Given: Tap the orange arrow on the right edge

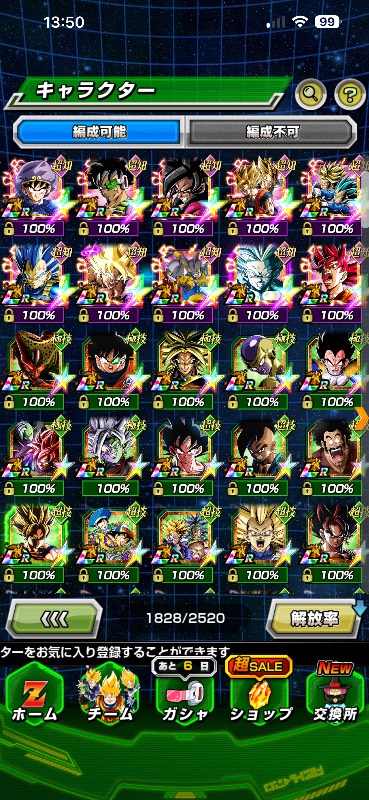Looking at the screenshot, I should point(362,419).
